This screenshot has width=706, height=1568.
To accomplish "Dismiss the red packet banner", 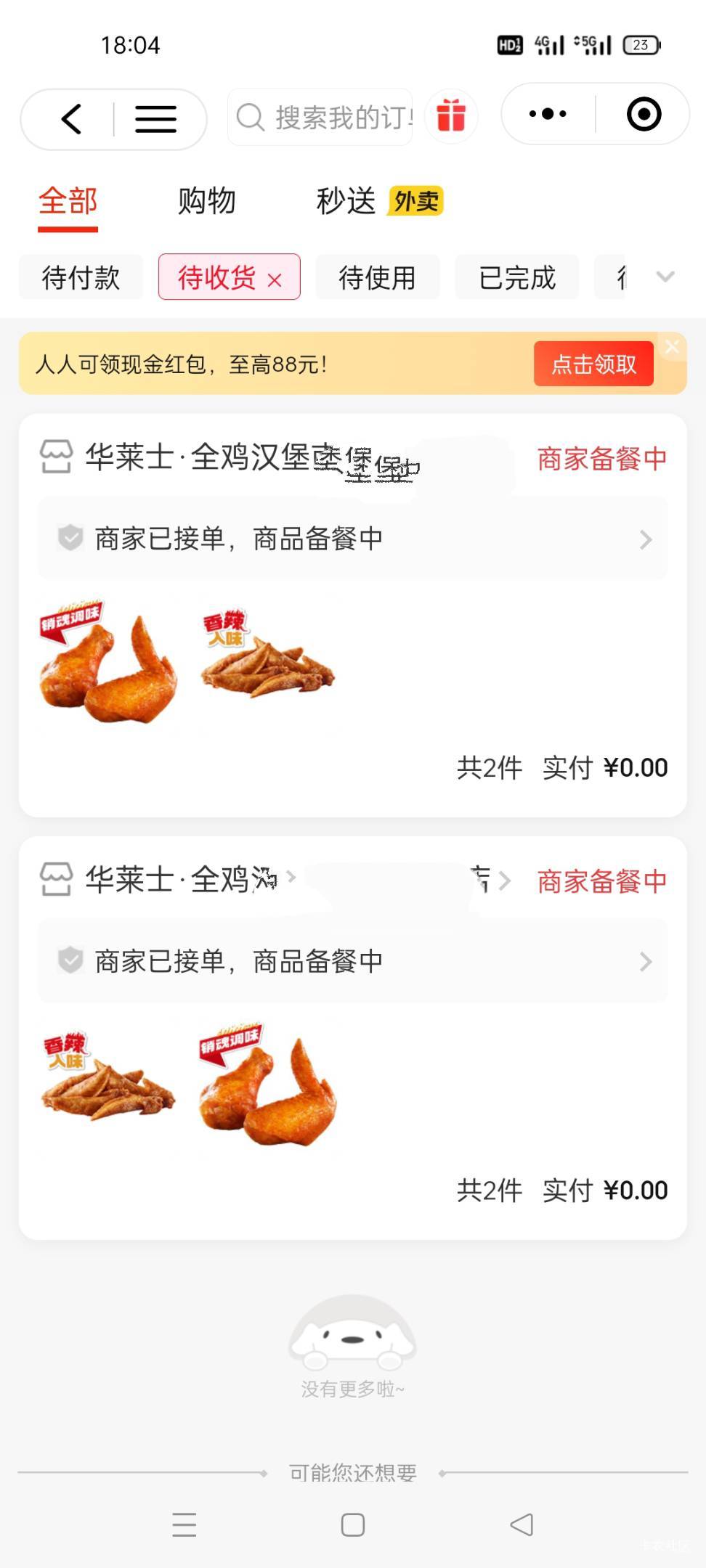I will tap(673, 347).
